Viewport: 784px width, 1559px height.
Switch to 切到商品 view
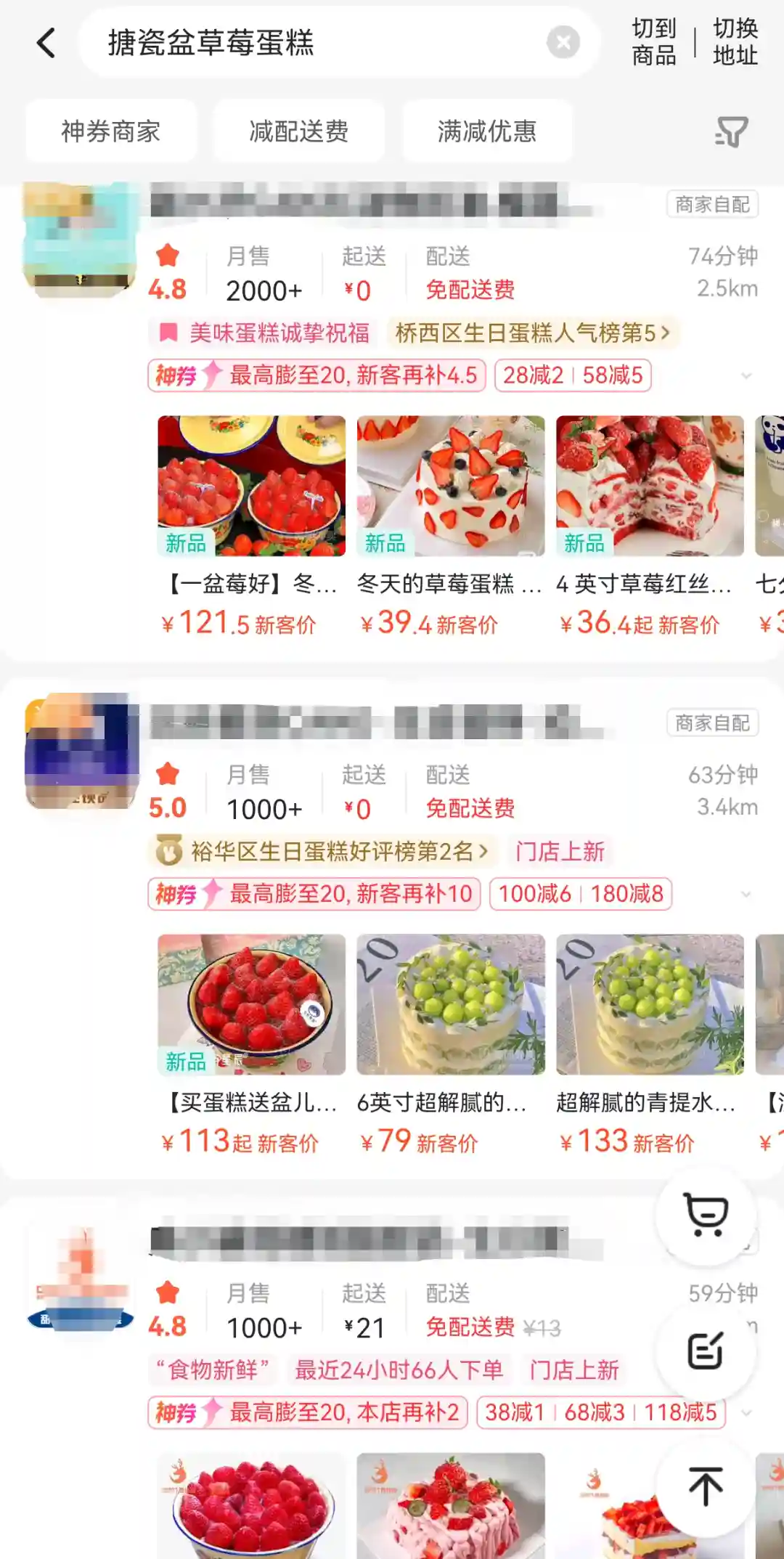[653, 42]
